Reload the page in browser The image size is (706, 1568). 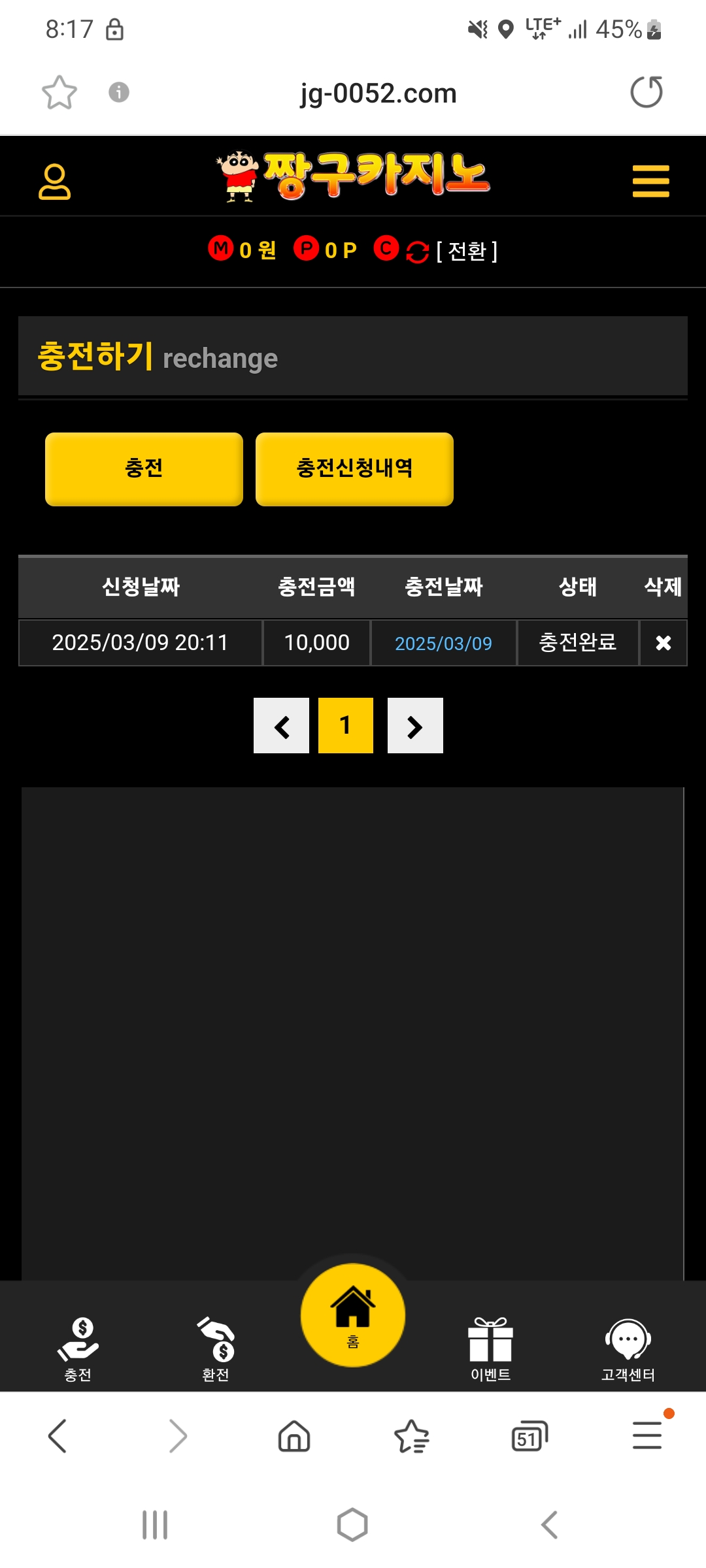(646, 92)
